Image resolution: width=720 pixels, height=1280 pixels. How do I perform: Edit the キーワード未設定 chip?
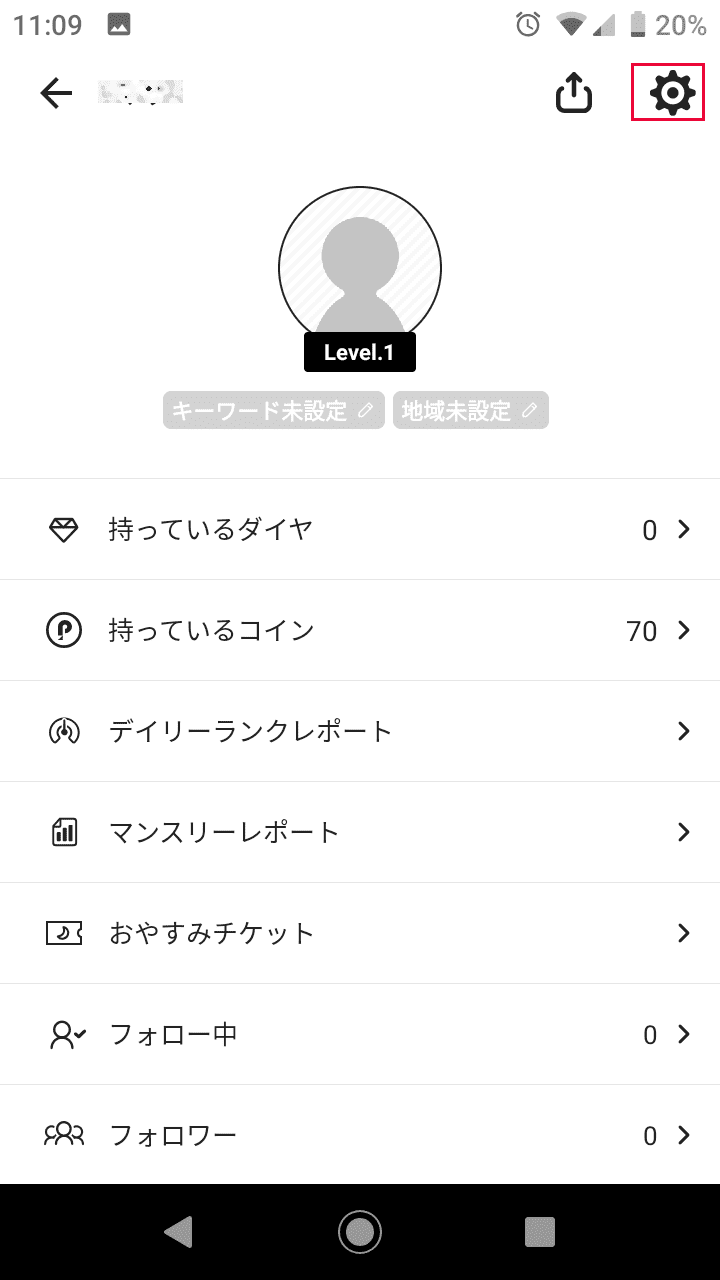click(274, 410)
